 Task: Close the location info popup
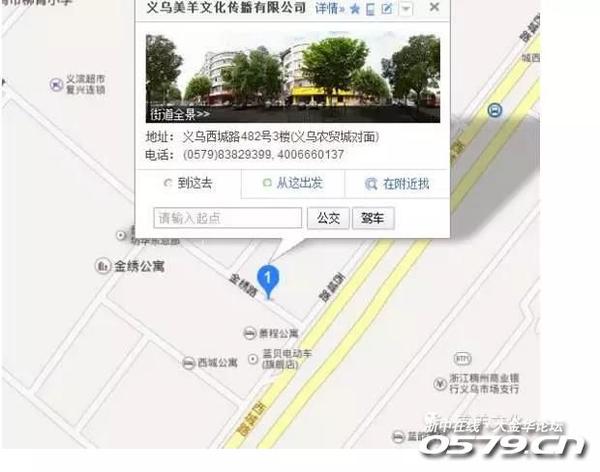433,8
